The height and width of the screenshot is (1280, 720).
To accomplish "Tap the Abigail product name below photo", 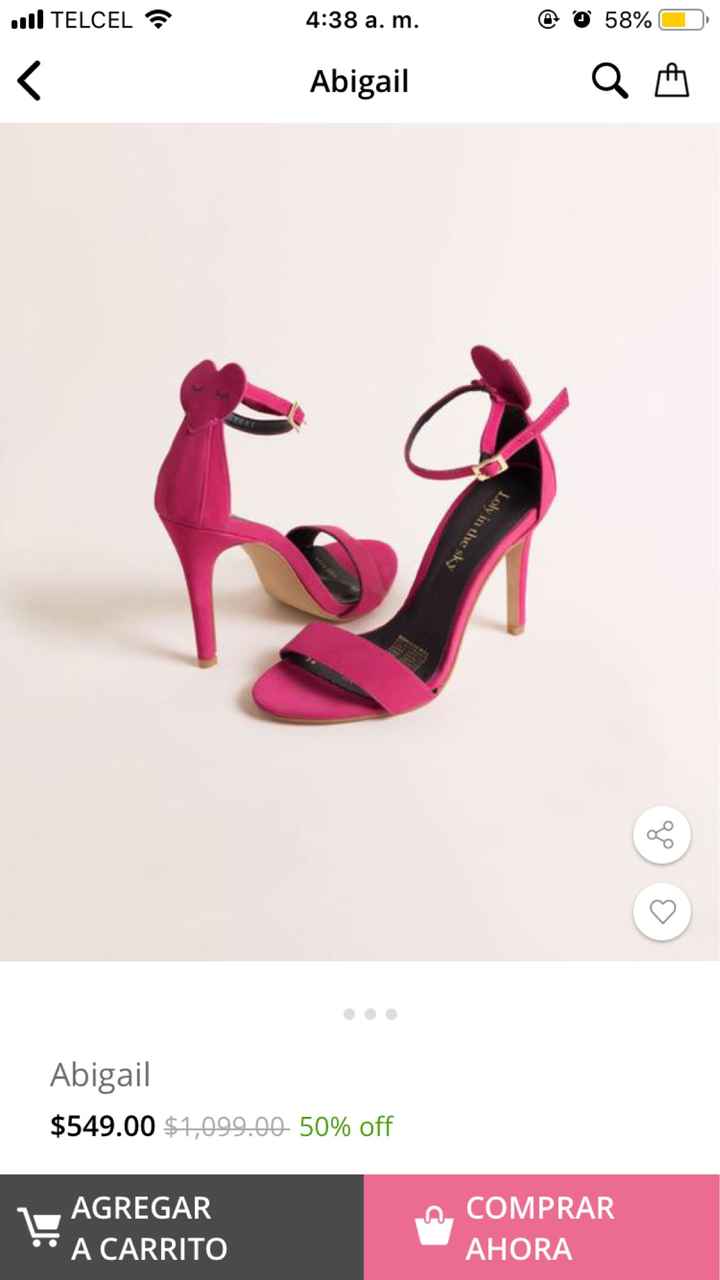I will 100,1074.
